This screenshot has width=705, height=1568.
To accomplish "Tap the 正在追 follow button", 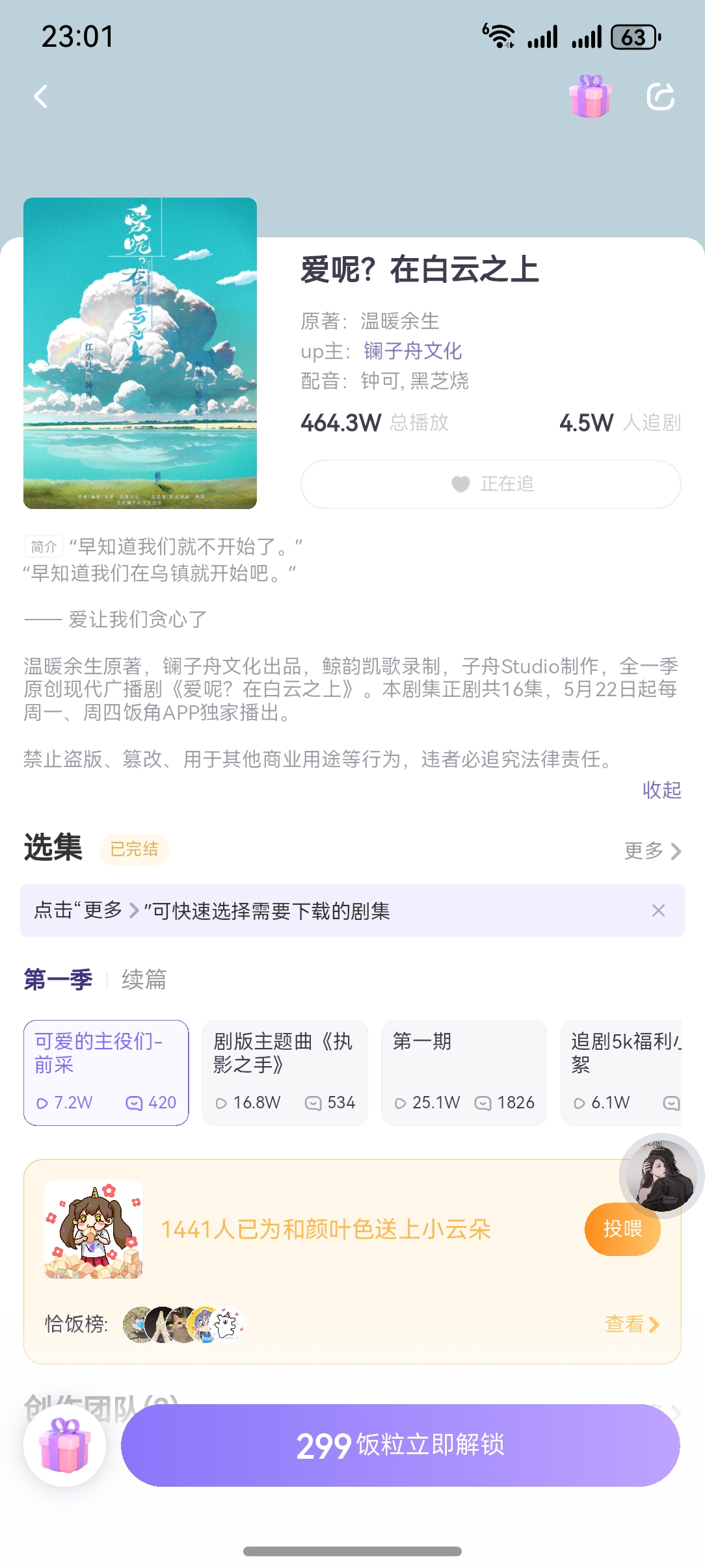I will 490,484.
